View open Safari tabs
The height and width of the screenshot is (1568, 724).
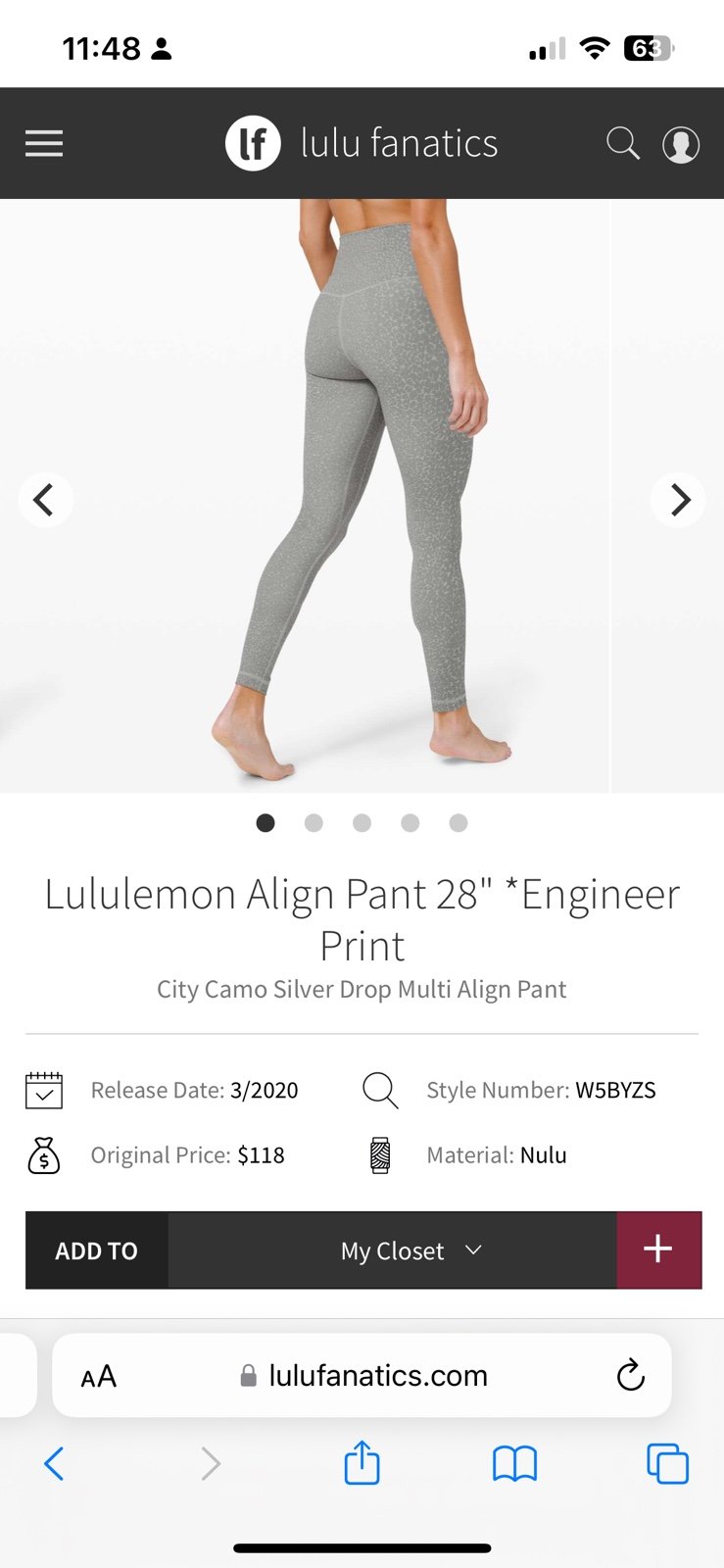tap(667, 1464)
